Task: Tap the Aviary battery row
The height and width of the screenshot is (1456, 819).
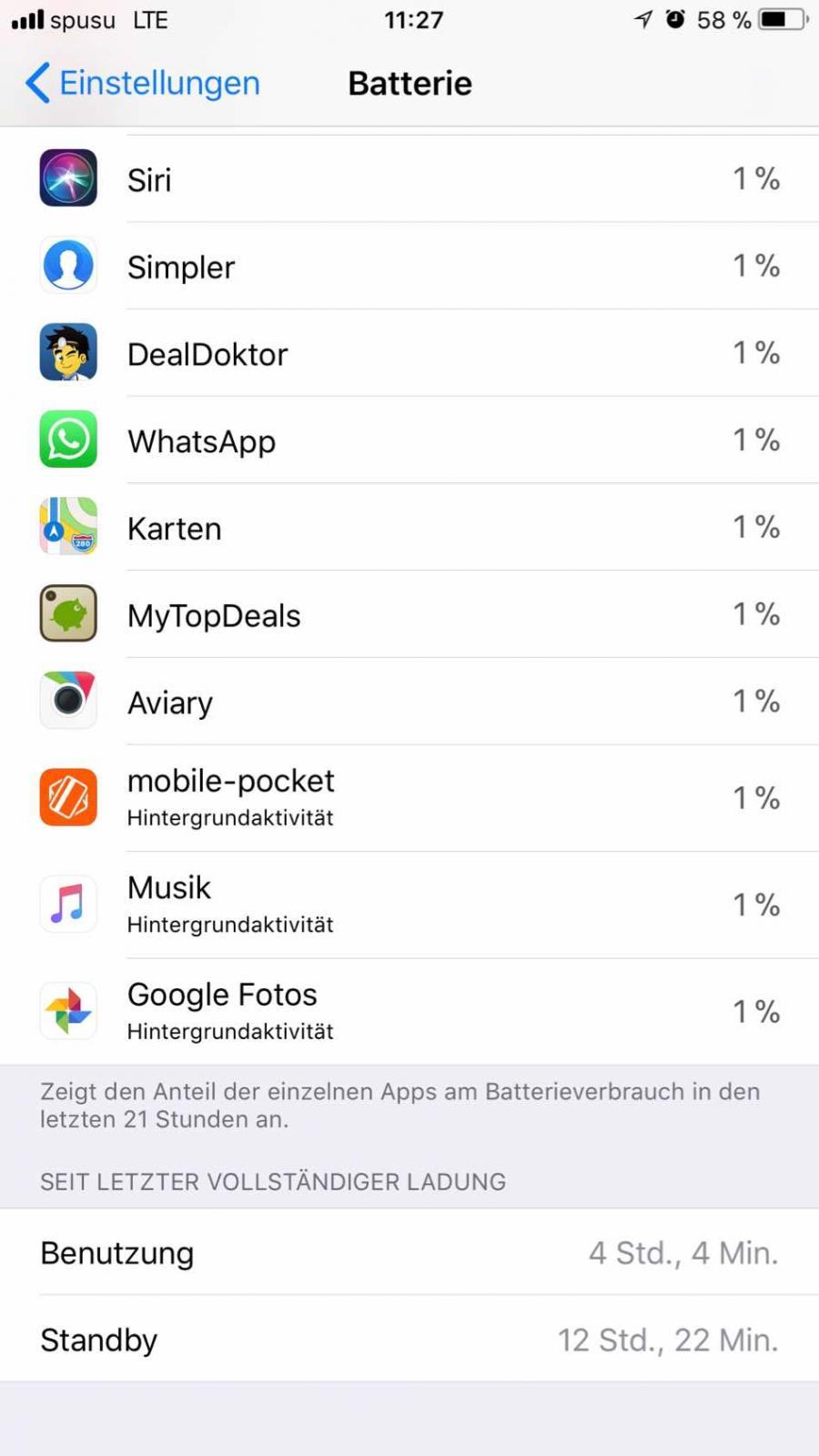Action: coord(409,702)
